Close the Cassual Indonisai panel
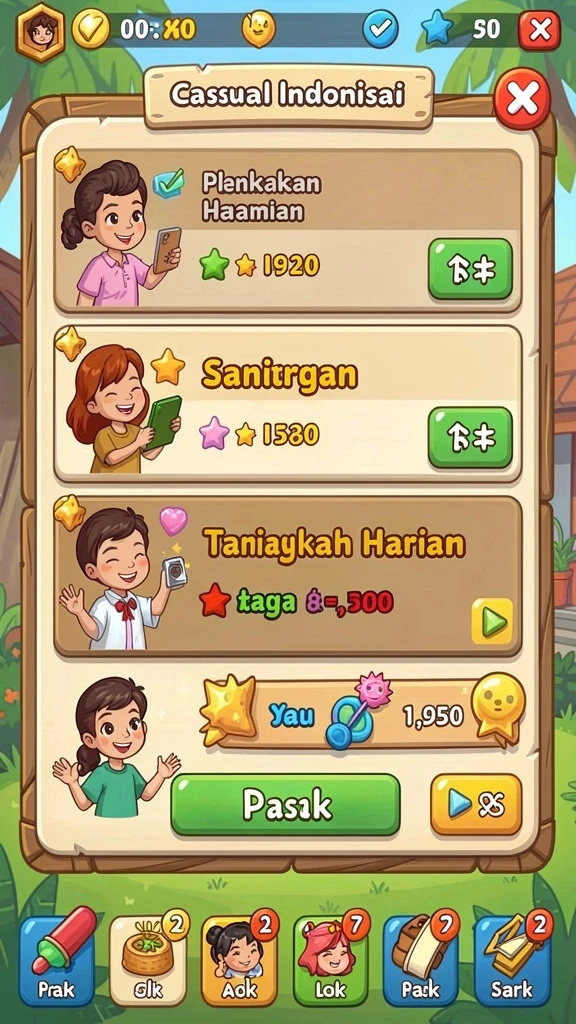 point(522,99)
